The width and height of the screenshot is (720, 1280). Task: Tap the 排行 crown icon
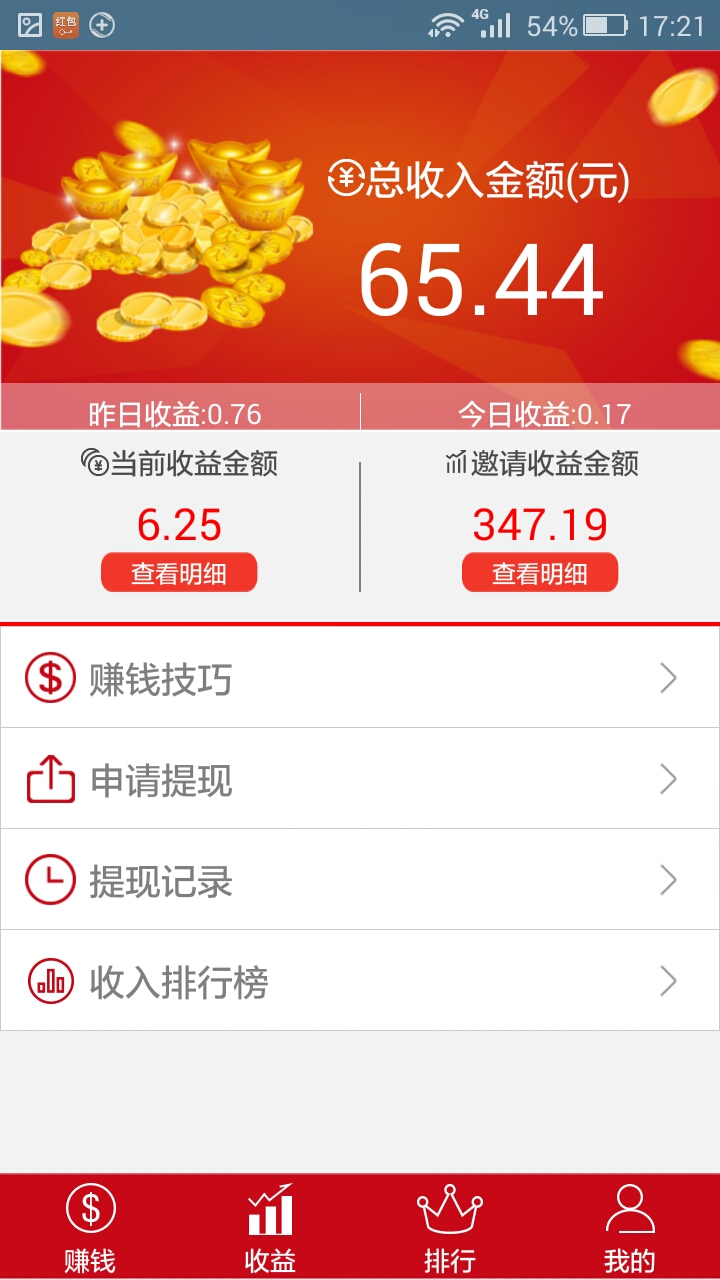[449, 1208]
